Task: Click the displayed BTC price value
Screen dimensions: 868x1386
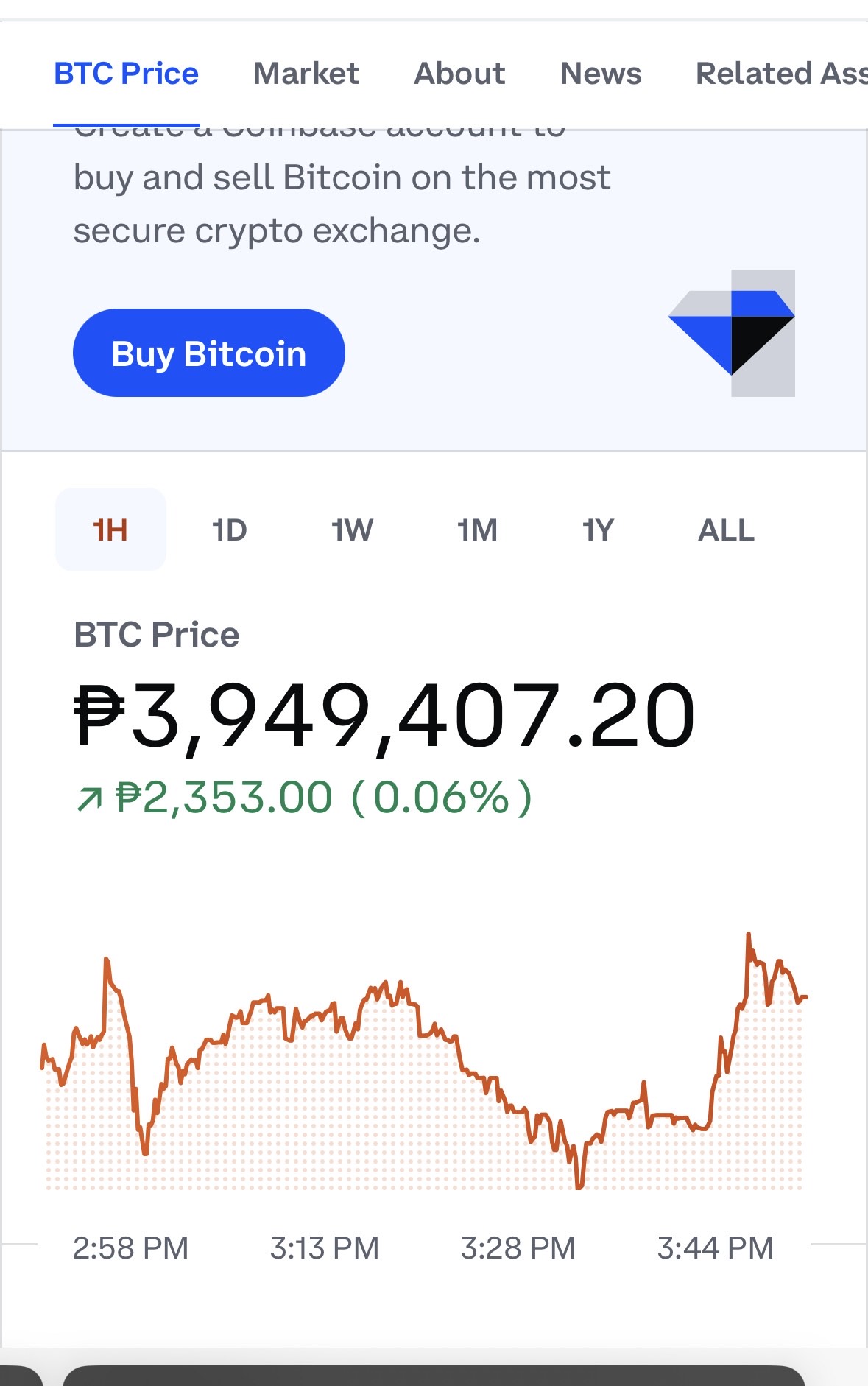Action: pyautogui.click(x=383, y=714)
